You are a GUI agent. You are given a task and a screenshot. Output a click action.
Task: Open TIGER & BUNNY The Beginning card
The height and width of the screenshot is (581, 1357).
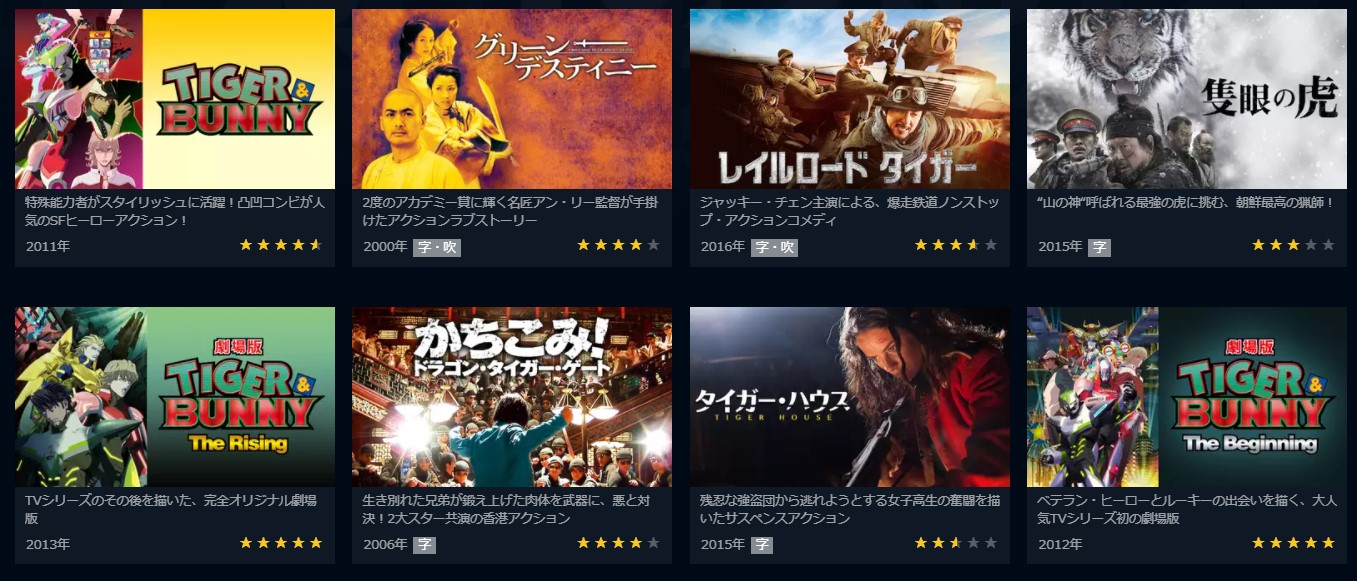click(x=1187, y=397)
